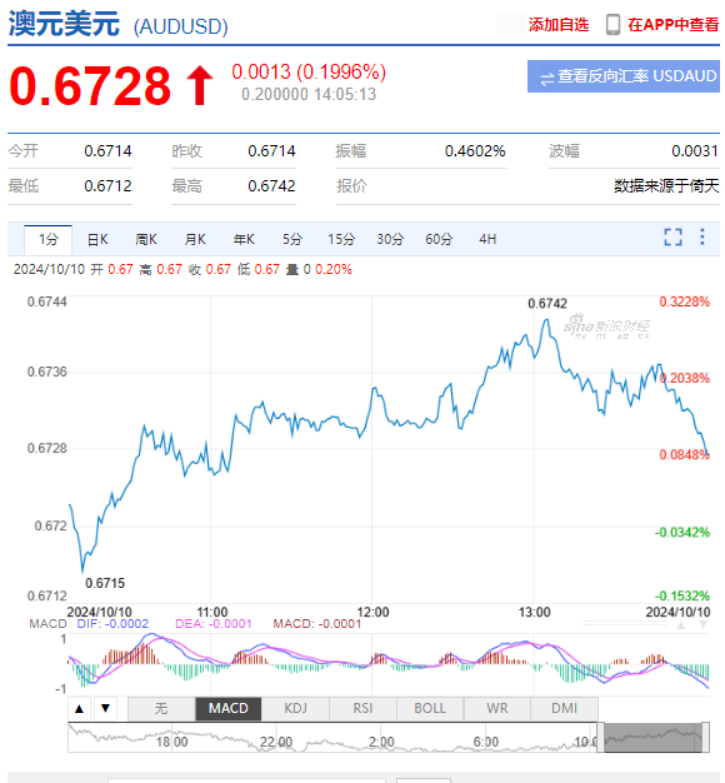The height and width of the screenshot is (783, 725).
Task: Expand the chart to fullscreen
Action: [x=673, y=237]
